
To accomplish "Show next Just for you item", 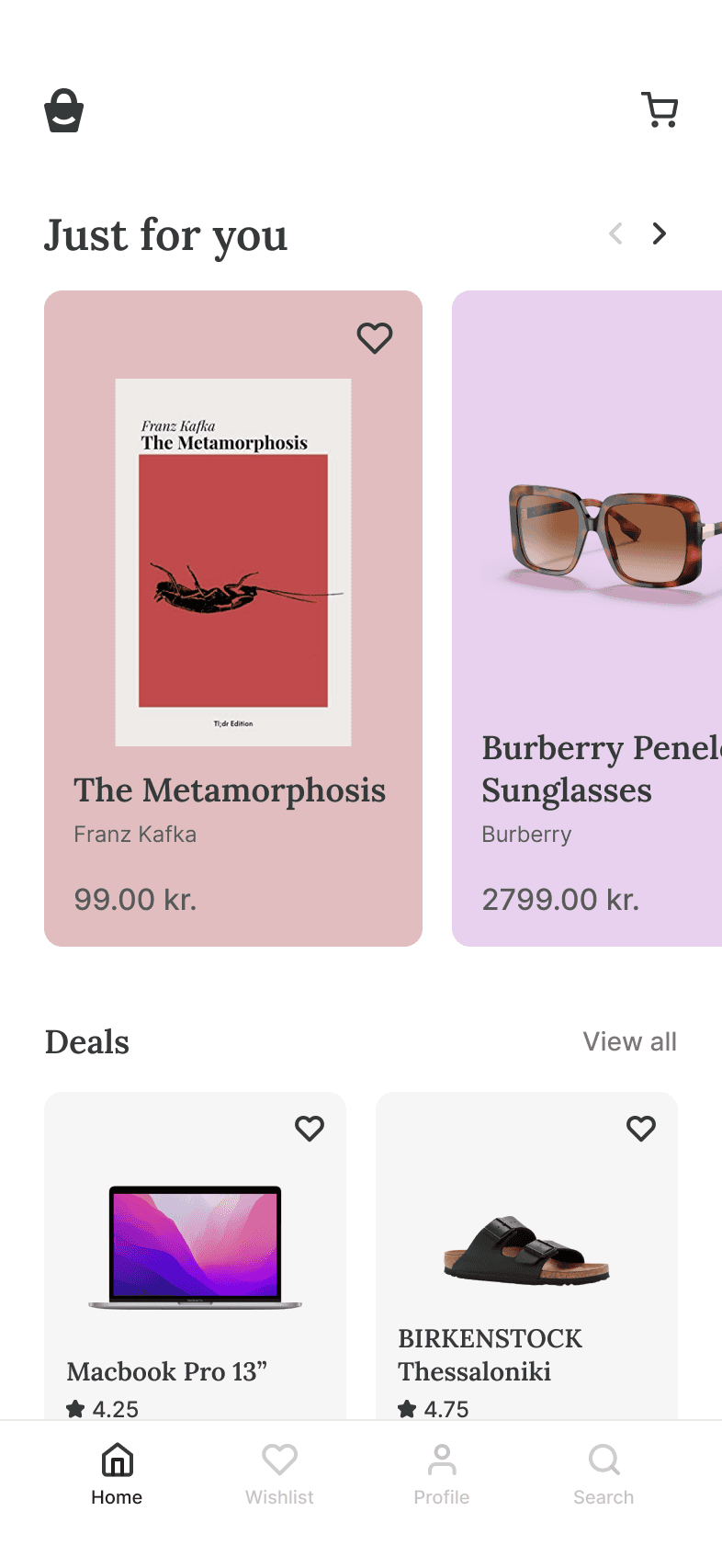I will 659,234.
